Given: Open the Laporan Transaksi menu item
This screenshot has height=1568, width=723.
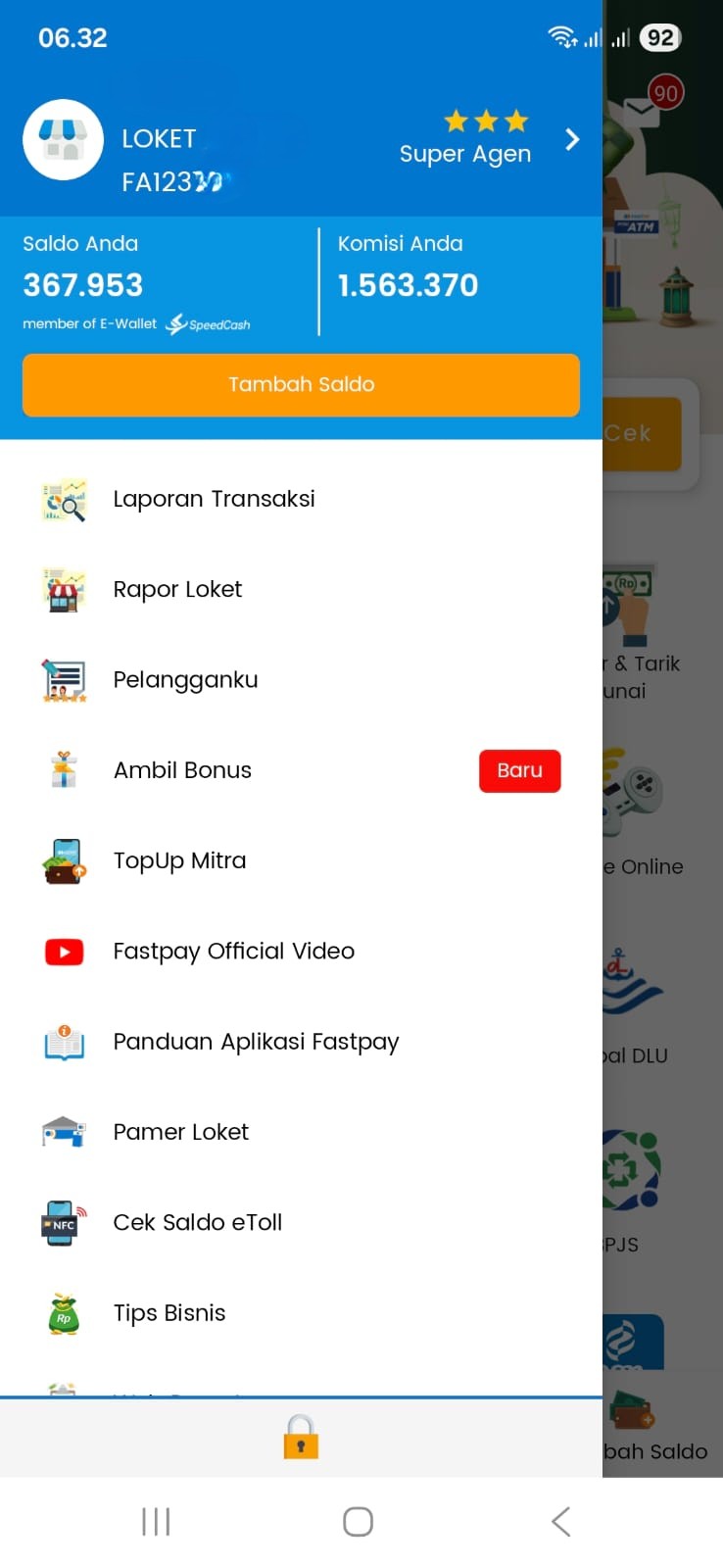Looking at the screenshot, I should coord(214,498).
